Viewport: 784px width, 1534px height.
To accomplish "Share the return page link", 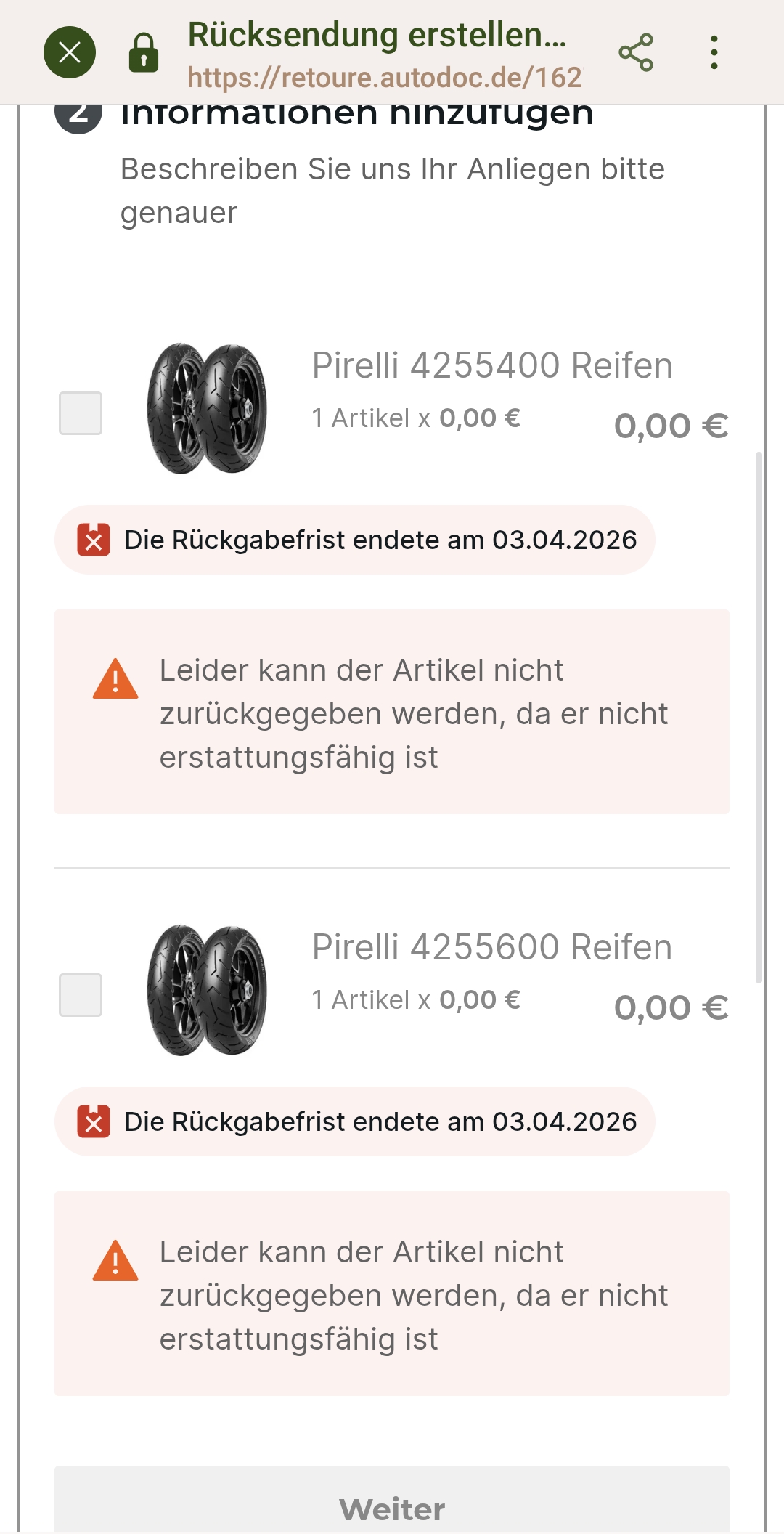I will point(635,52).
